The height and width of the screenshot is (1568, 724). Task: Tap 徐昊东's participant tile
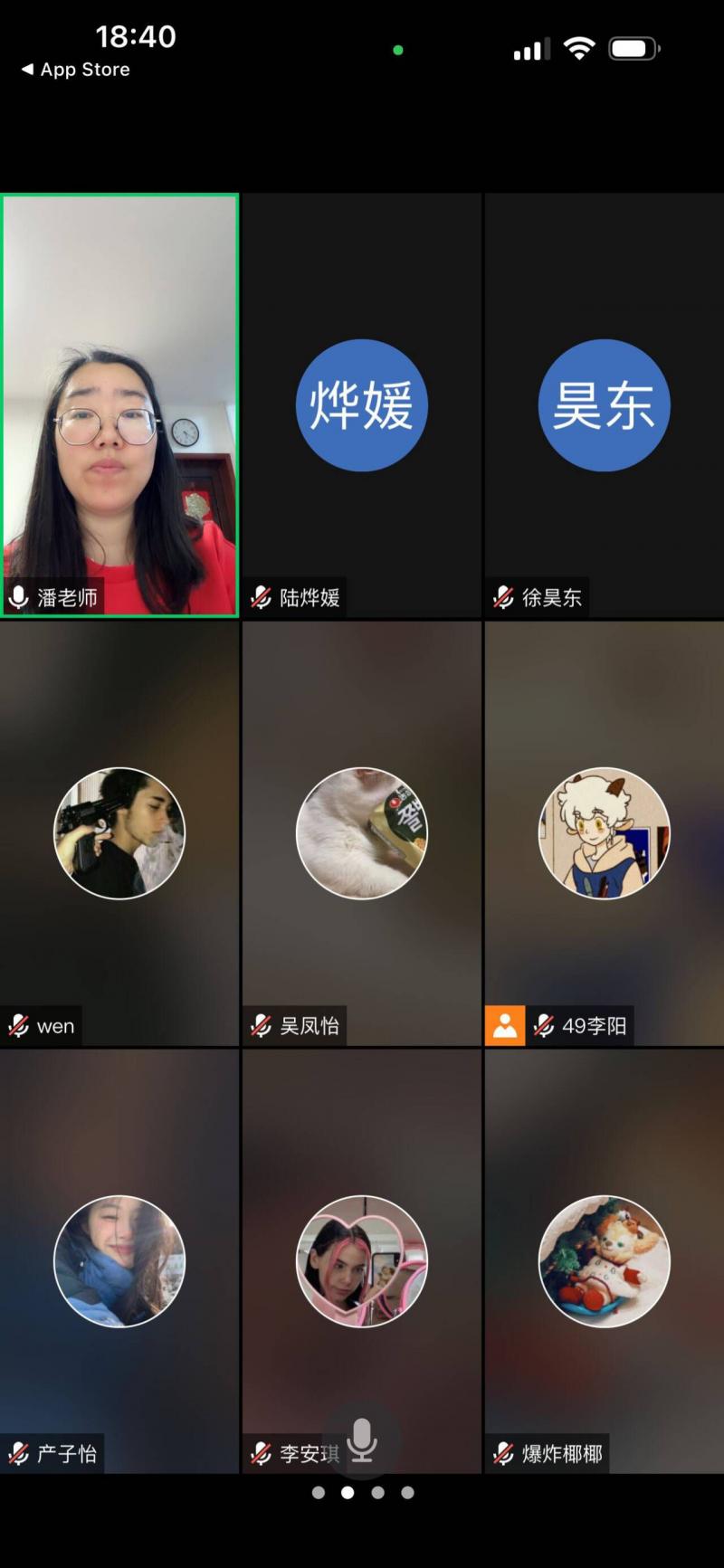pos(604,404)
